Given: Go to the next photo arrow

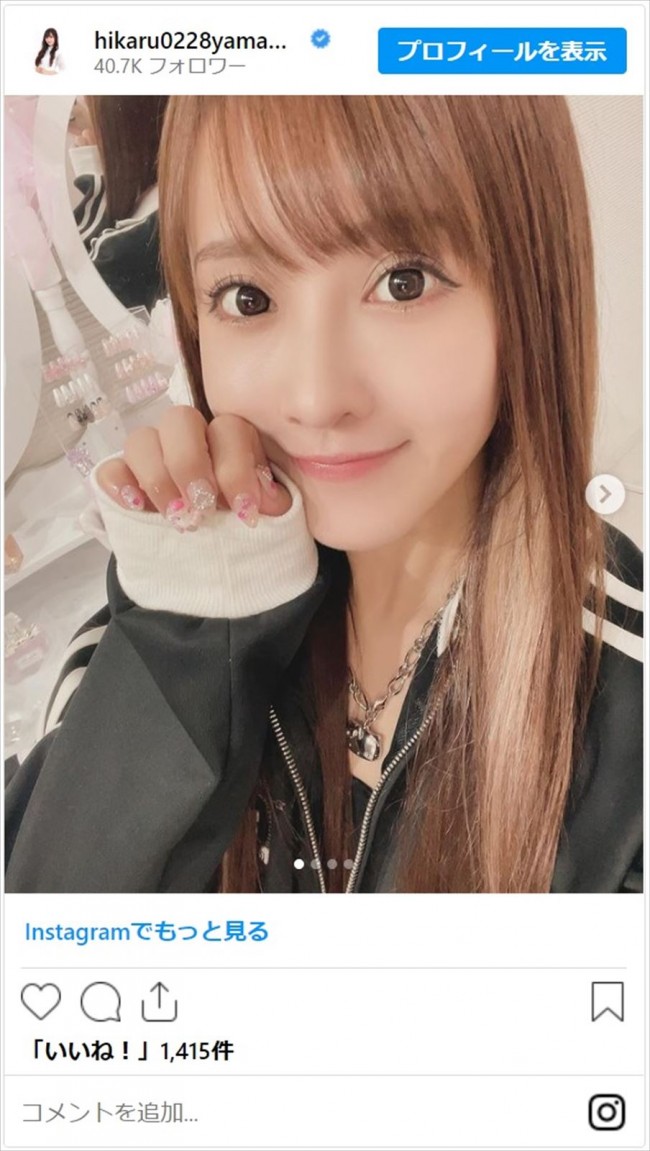Looking at the screenshot, I should (605, 494).
